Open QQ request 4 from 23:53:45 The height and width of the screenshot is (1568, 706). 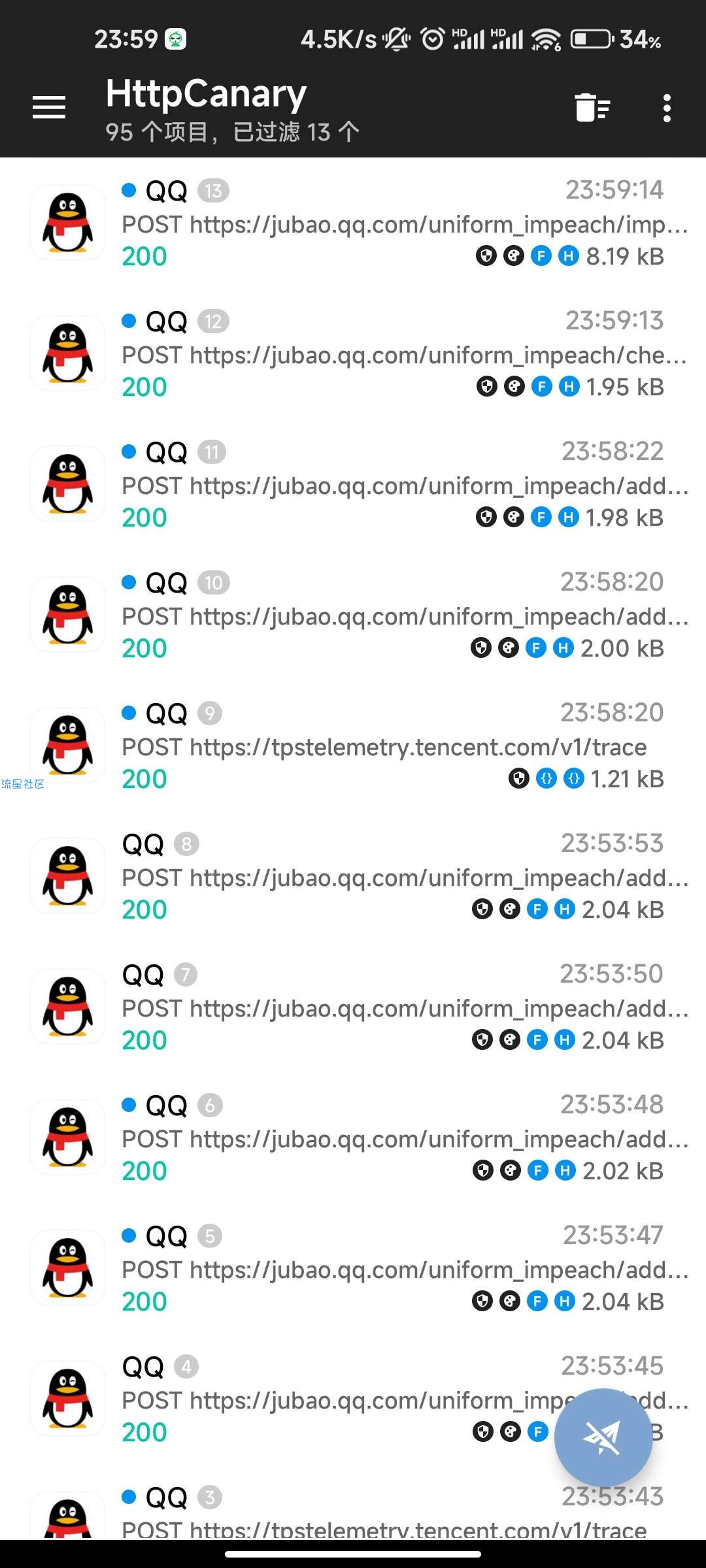click(x=327, y=1399)
